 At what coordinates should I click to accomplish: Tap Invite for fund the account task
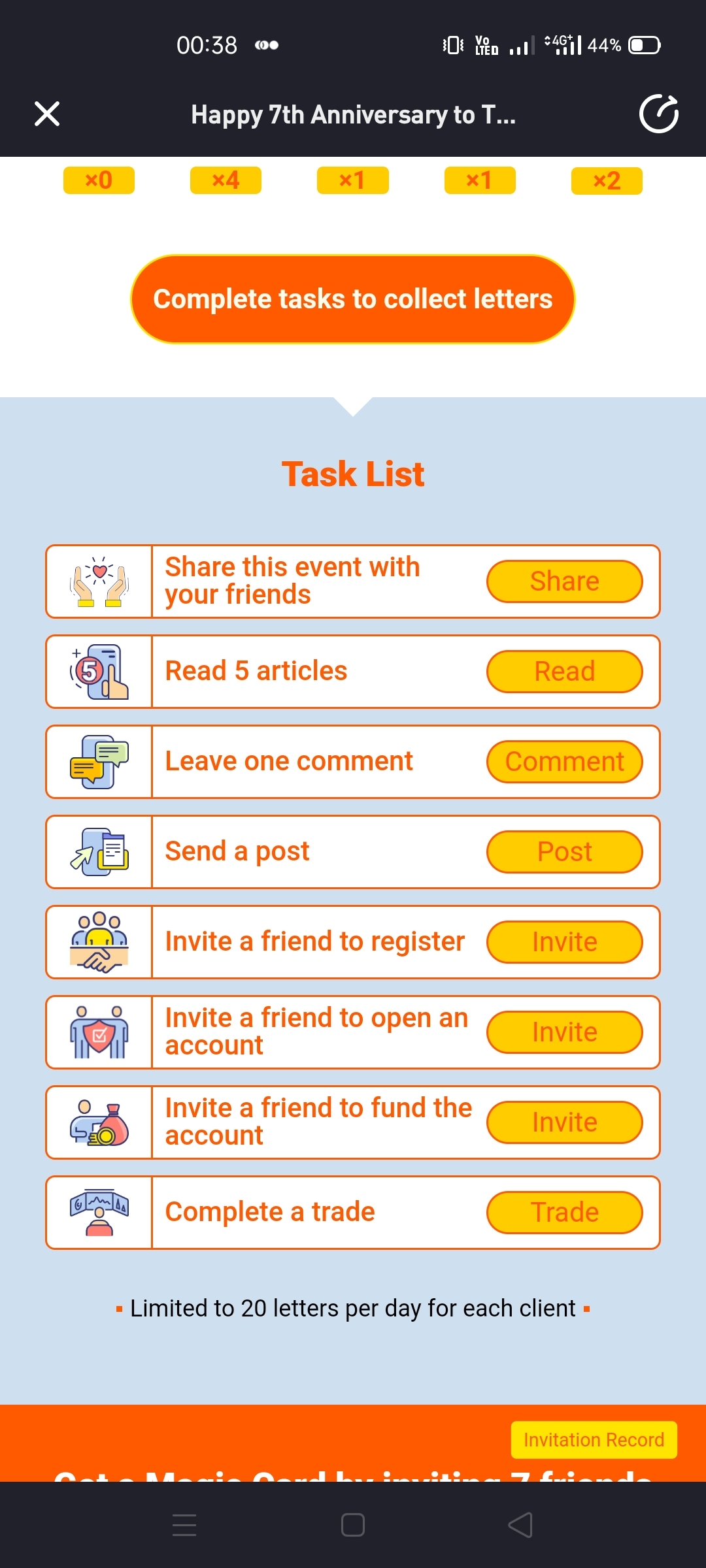(x=565, y=1122)
